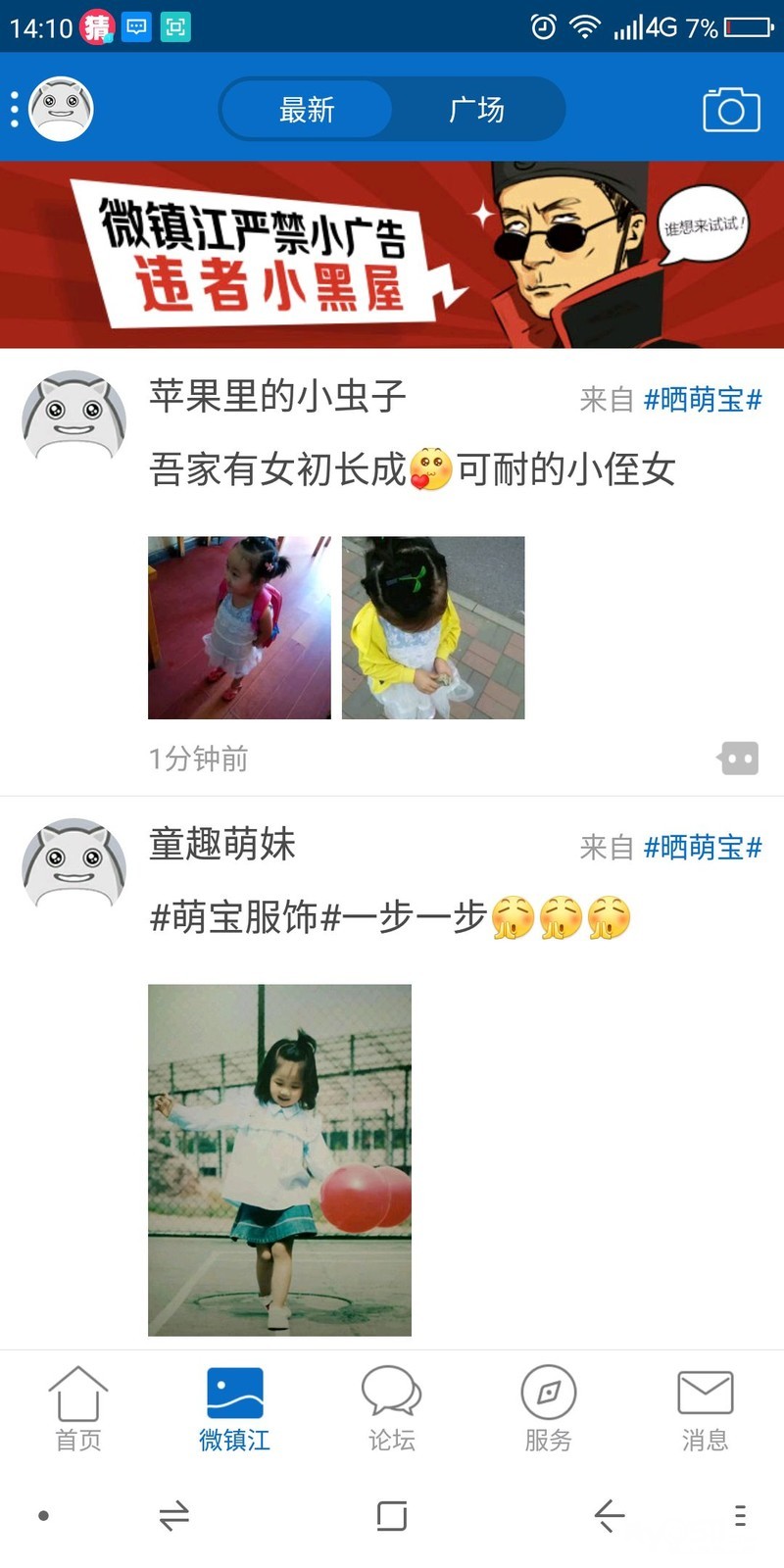View the balloon photo in 童趣萌妹's post

tap(279, 1159)
